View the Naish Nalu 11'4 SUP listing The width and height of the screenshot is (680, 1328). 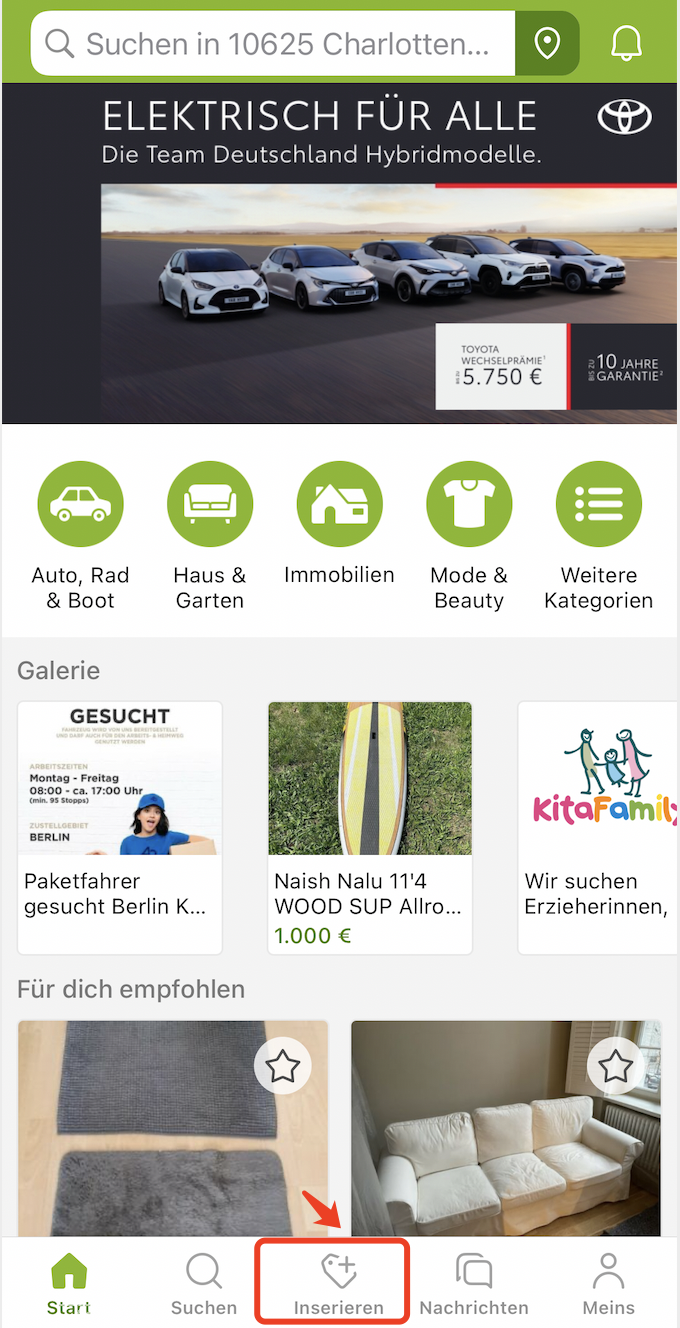pos(370,825)
